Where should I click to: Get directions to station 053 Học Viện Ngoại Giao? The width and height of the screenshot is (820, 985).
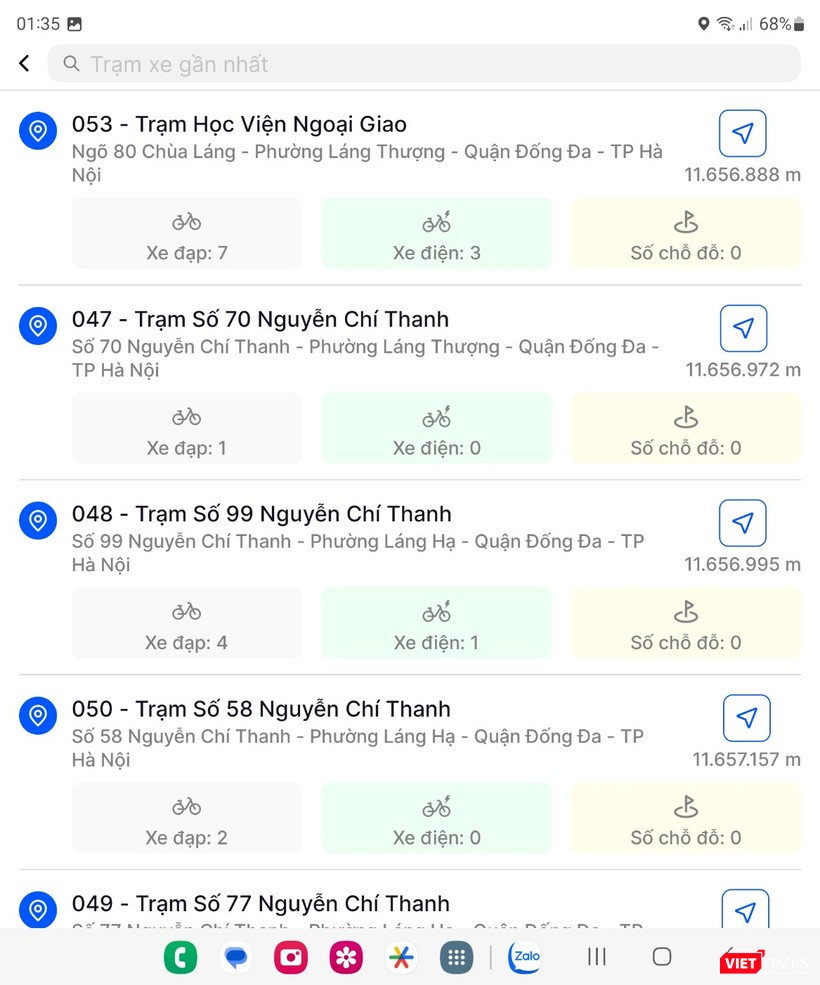pyautogui.click(x=742, y=133)
